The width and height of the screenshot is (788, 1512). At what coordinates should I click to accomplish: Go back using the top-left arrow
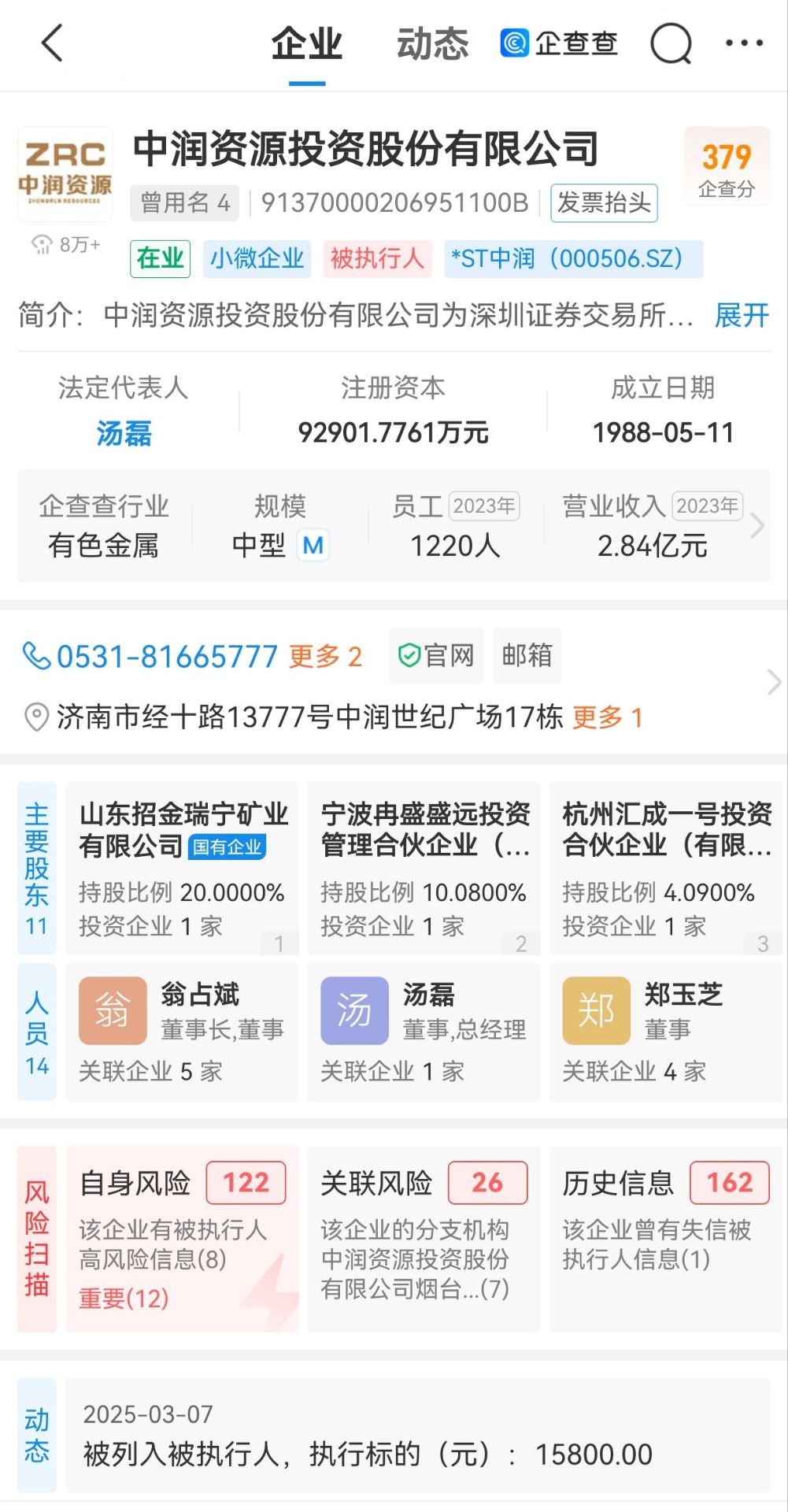pos(52,43)
